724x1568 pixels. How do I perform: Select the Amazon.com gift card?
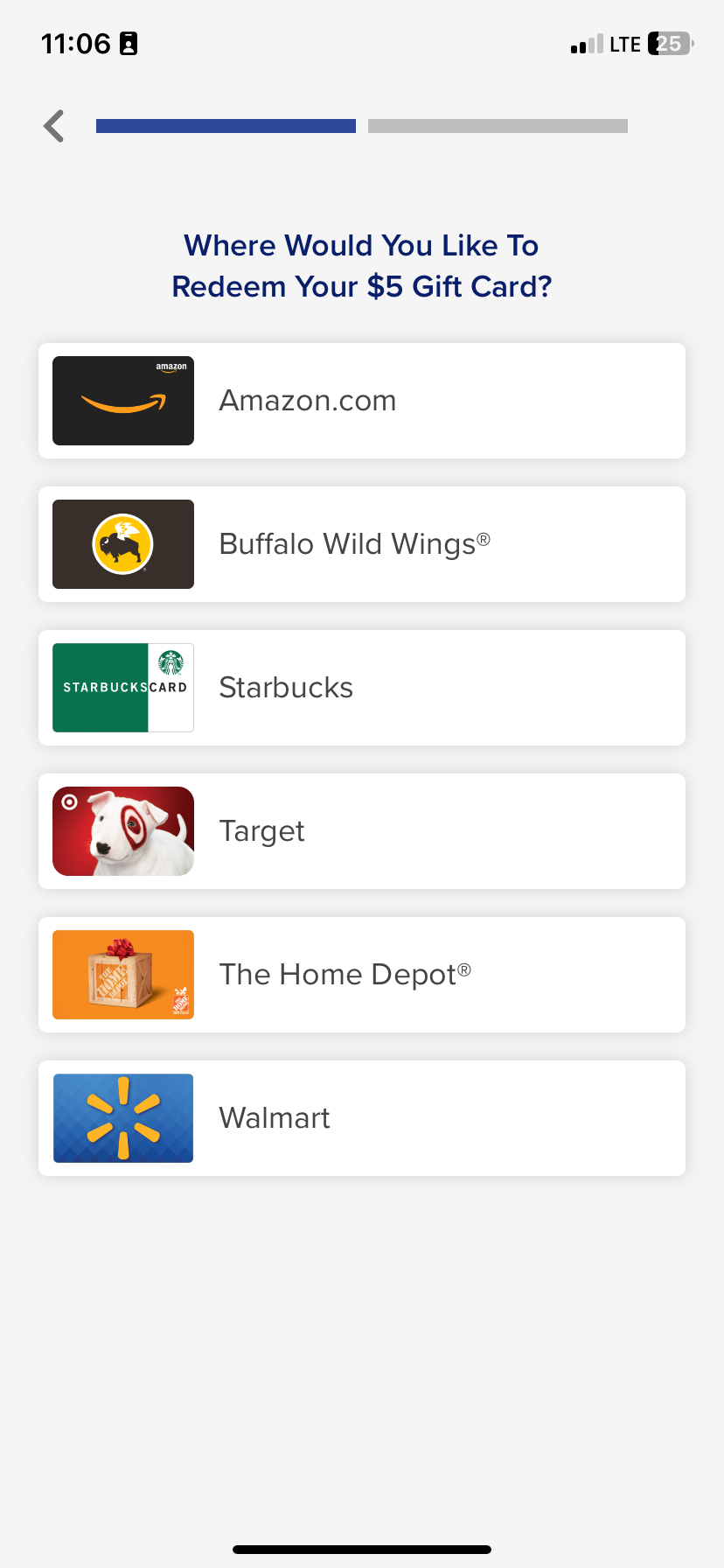tap(362, 401)
